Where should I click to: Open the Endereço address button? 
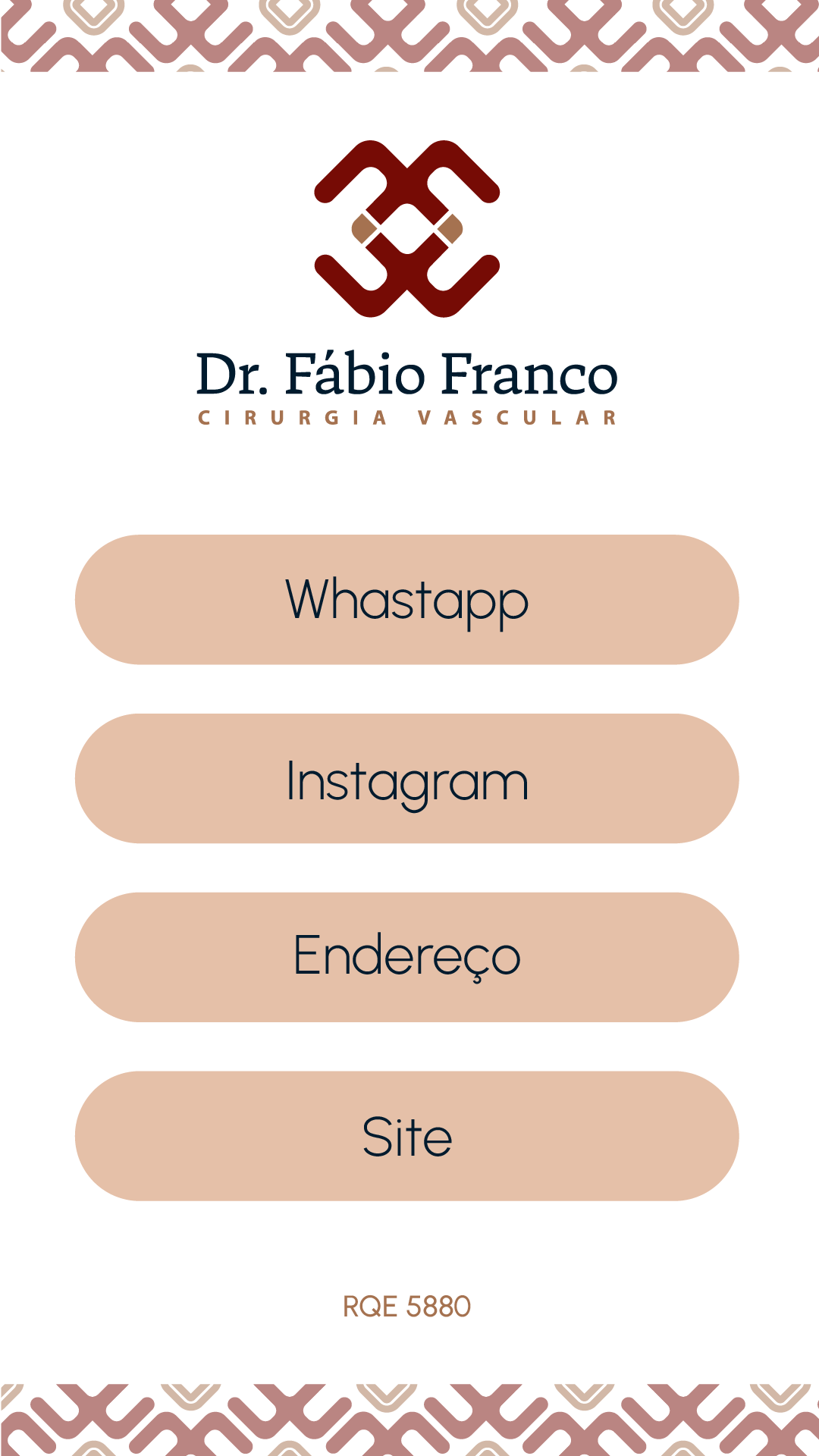tap(407, 957)
